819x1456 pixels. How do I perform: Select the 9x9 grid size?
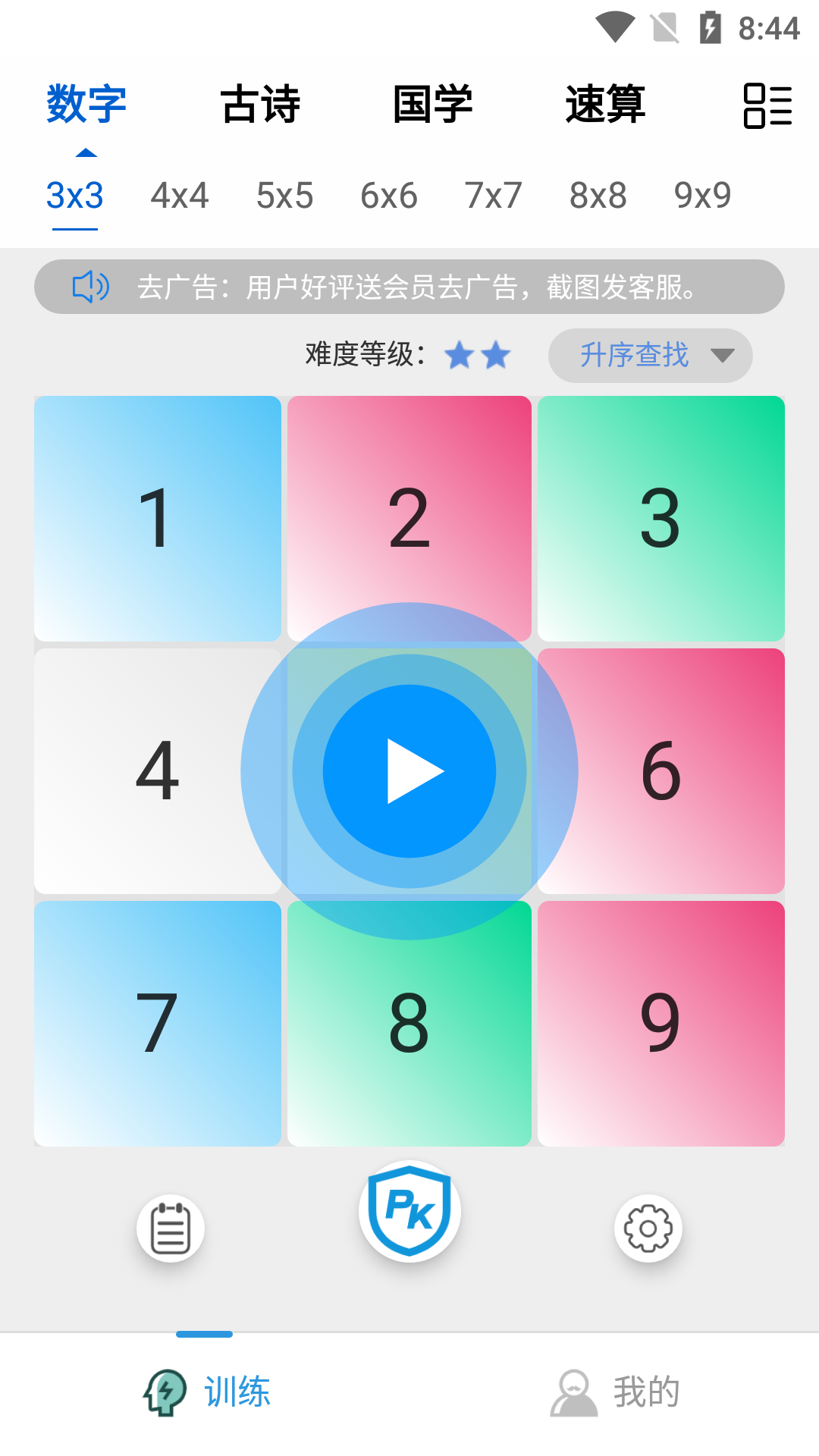(703, 196)
